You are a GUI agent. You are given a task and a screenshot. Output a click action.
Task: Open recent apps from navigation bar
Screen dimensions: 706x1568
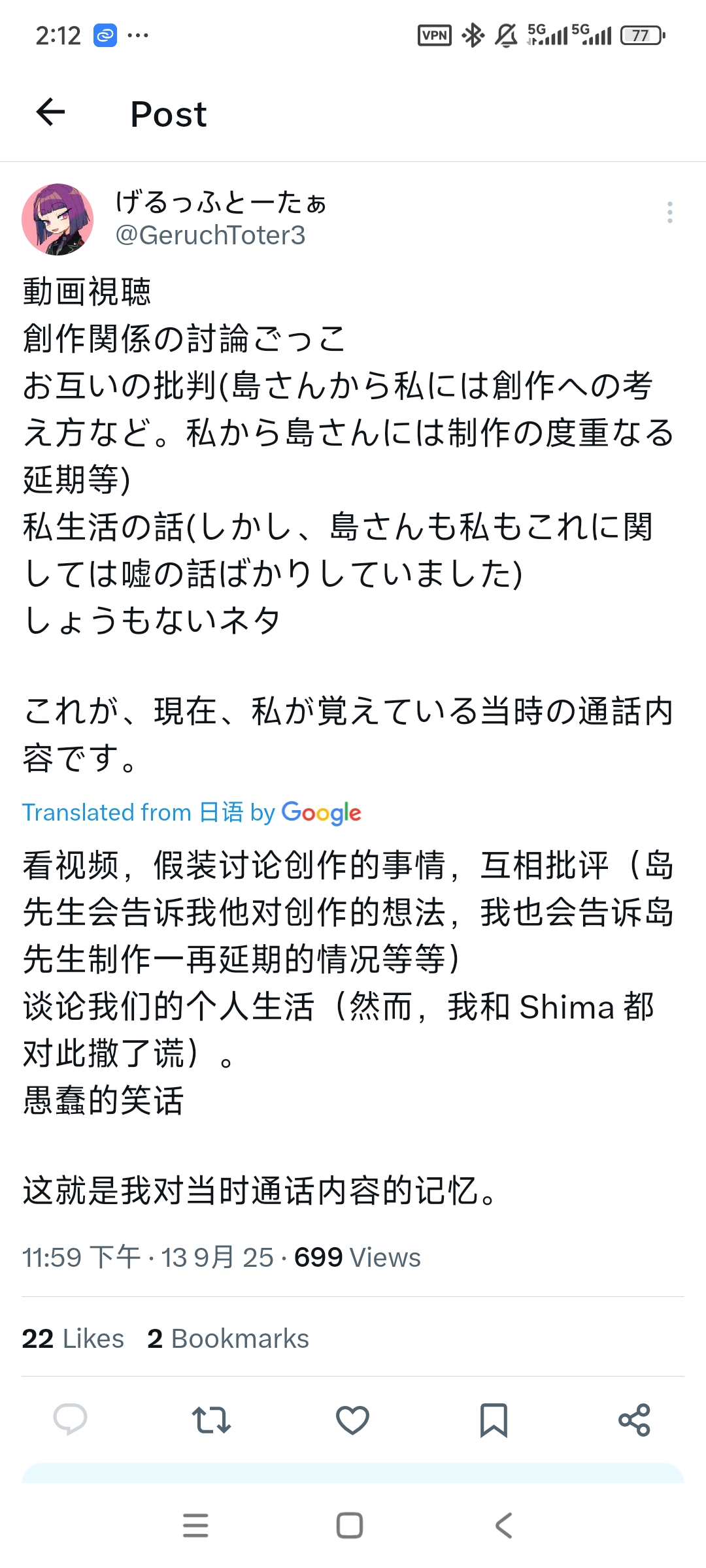point(195,1526)
